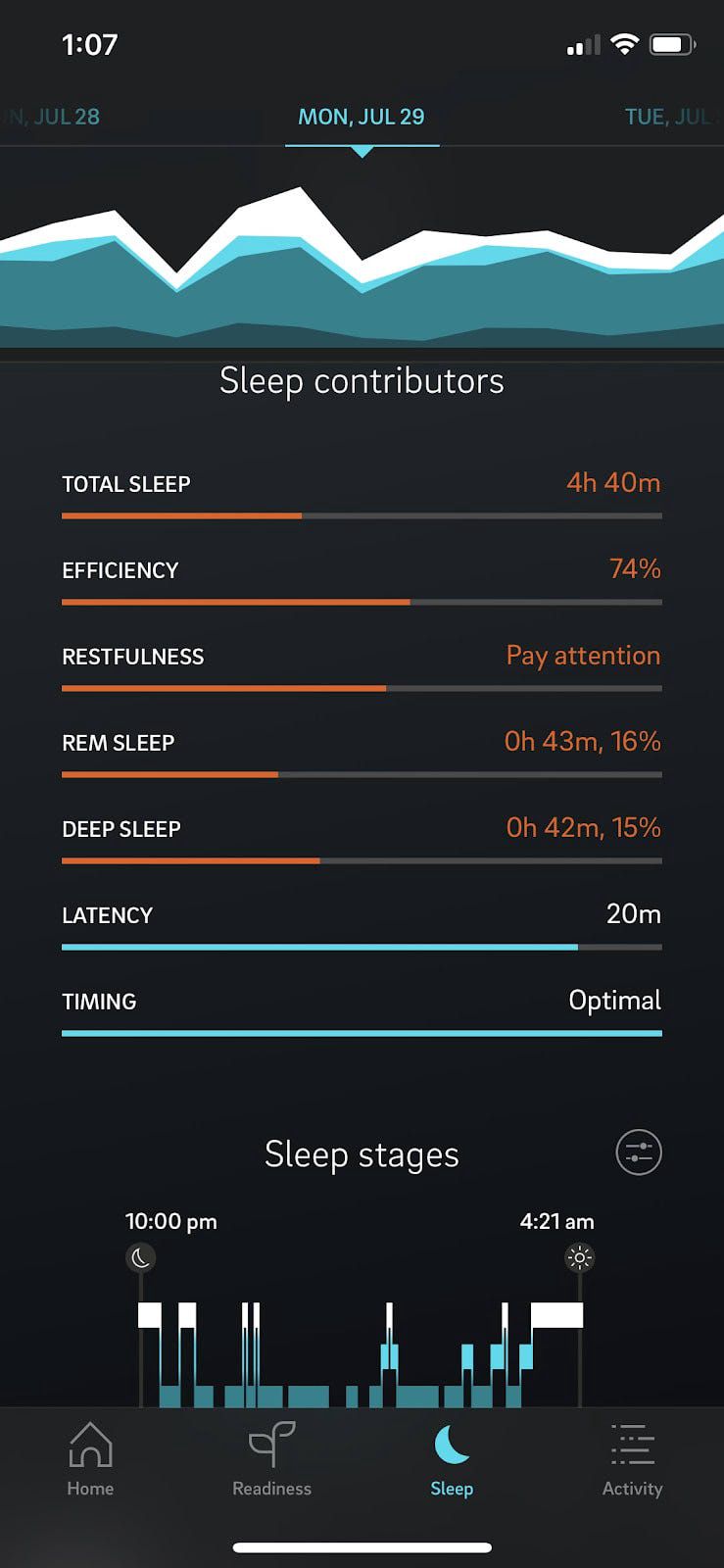
Task: Open the sleep stages settings icon
Action: (x=638, y=1152)
